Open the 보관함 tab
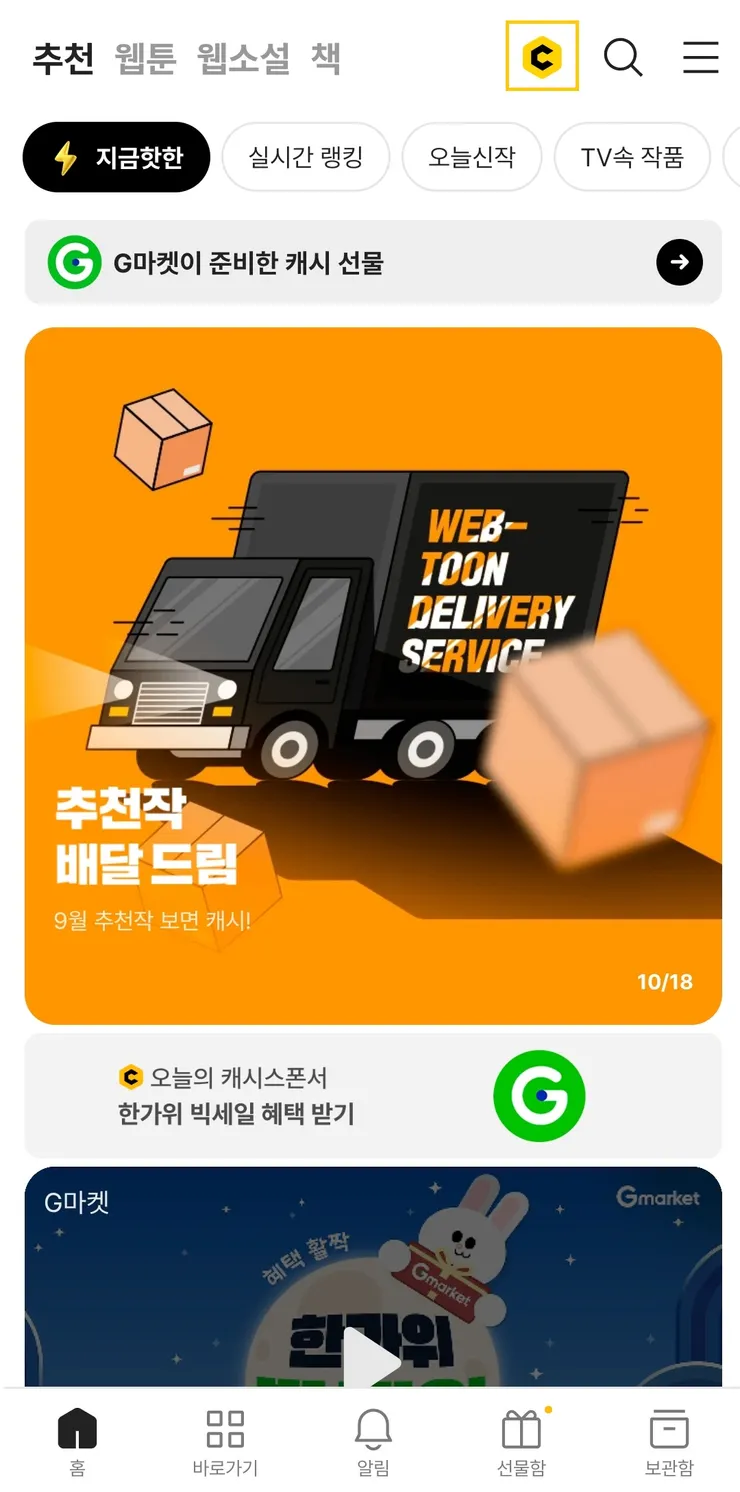This screenshot has height=1492, width=740. pos(669,1440)
